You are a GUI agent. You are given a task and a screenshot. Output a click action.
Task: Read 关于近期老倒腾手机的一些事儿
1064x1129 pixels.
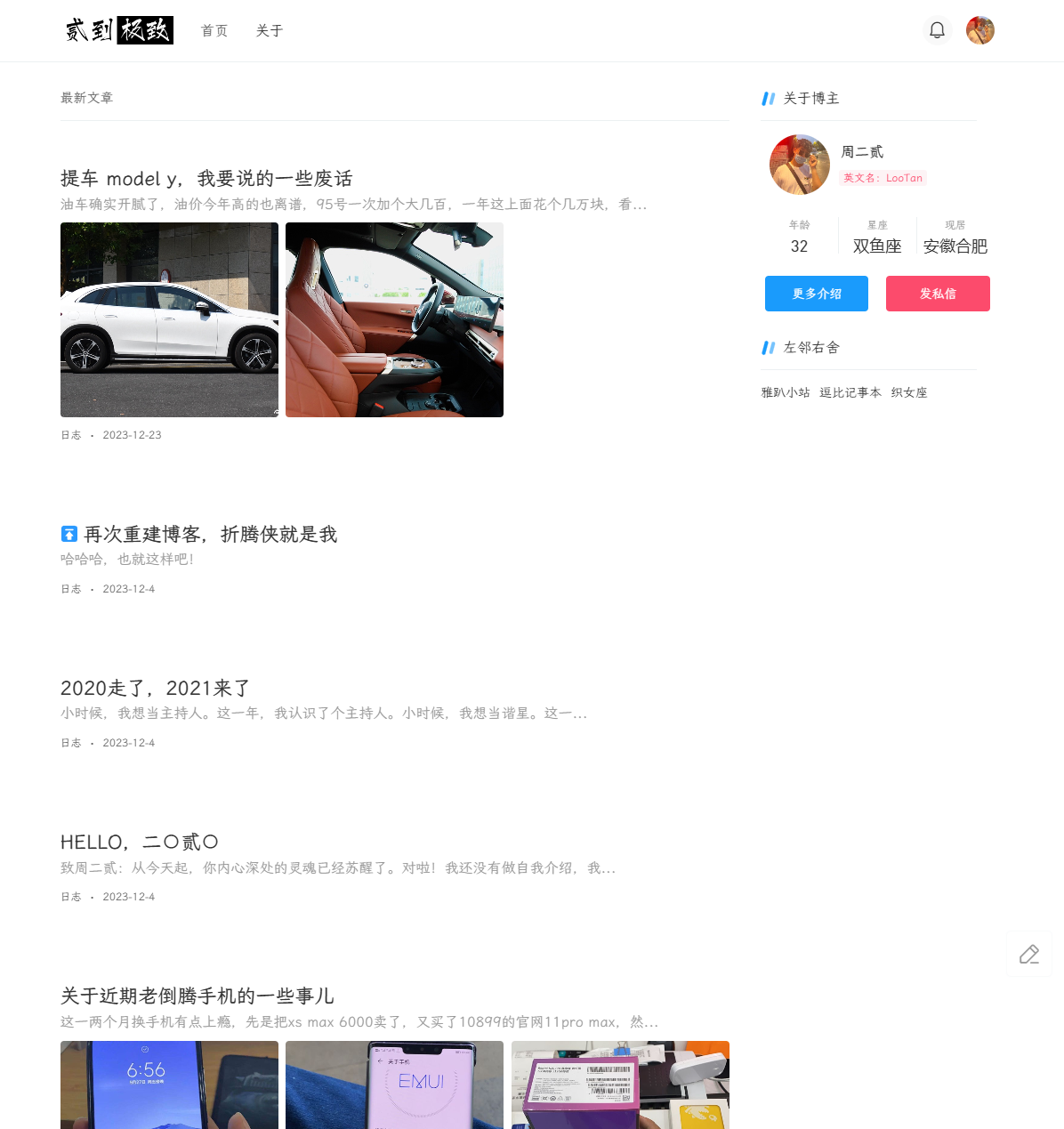(x=197, y=996)
